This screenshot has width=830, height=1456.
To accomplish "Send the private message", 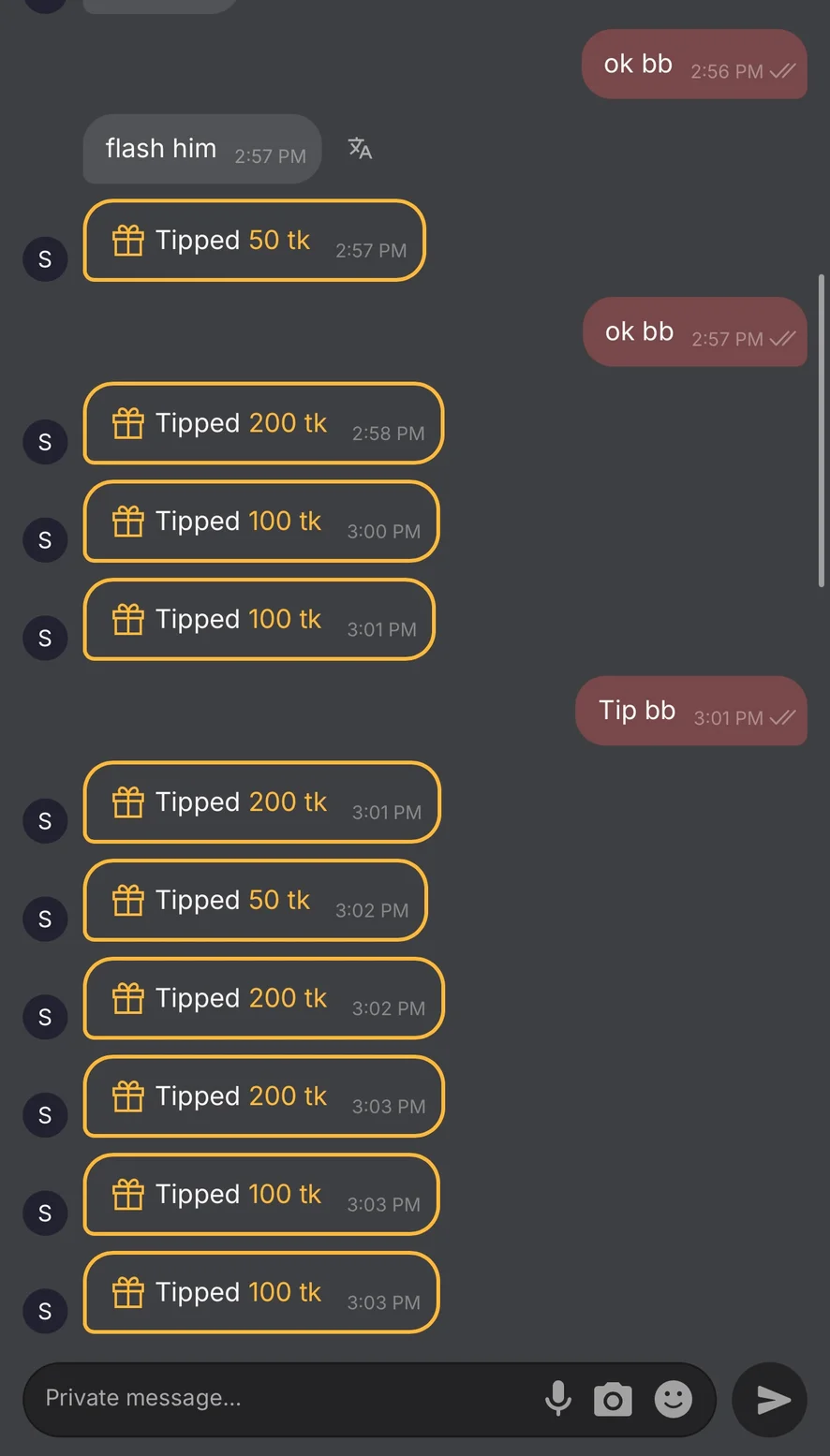I will click(x=772, y=1400).
